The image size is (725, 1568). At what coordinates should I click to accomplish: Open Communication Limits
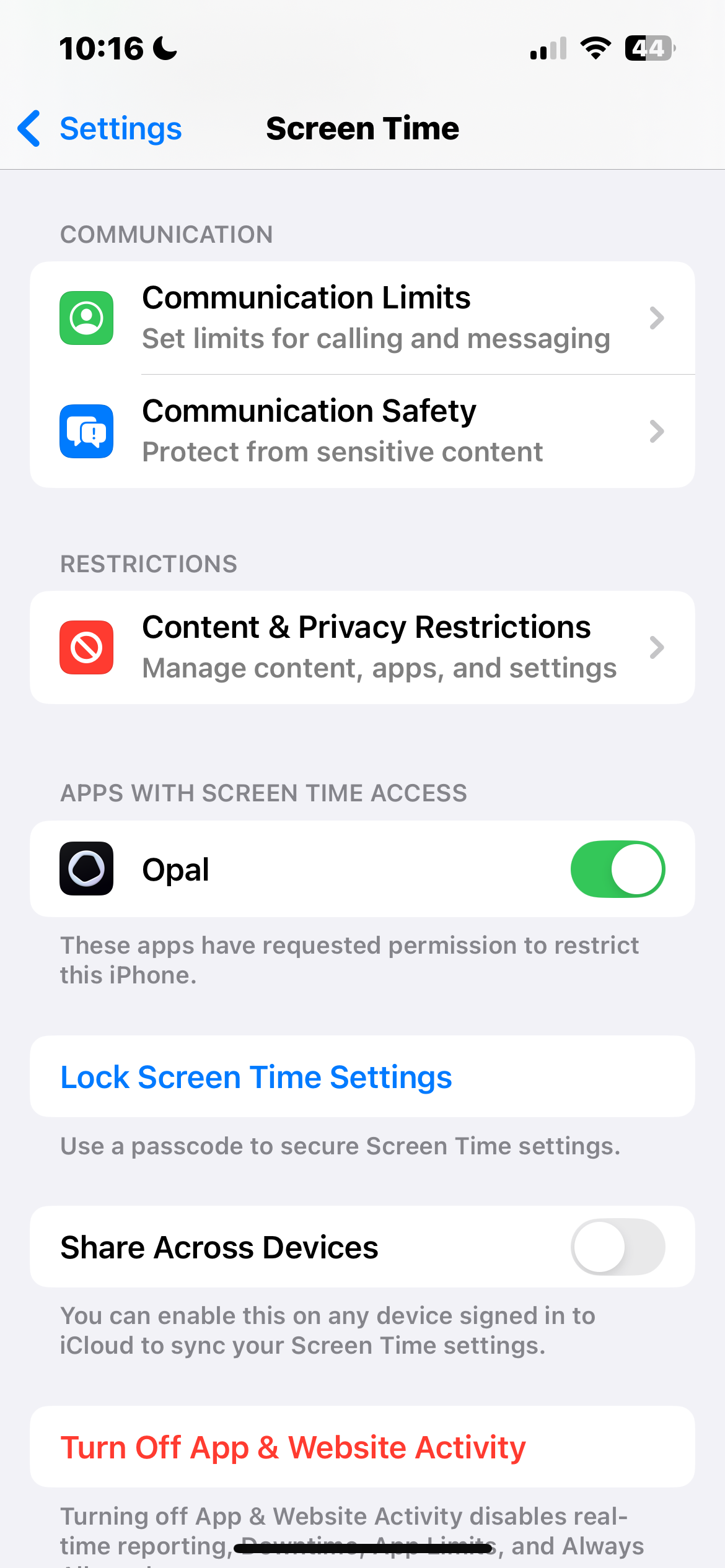pyautogui.click(x=362, y=318)
